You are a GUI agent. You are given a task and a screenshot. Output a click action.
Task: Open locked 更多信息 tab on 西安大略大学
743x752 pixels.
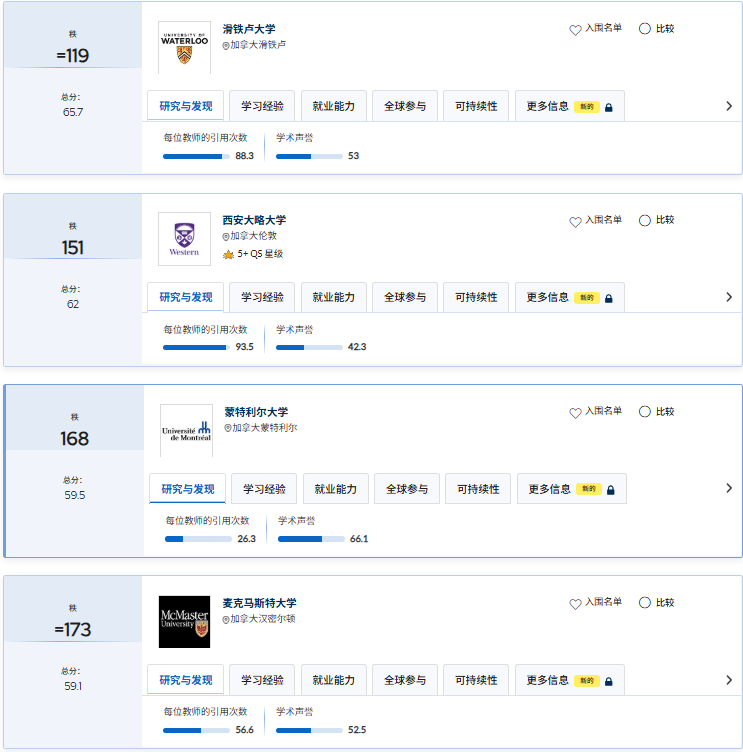pyautogui.click(x=569, y=297)
